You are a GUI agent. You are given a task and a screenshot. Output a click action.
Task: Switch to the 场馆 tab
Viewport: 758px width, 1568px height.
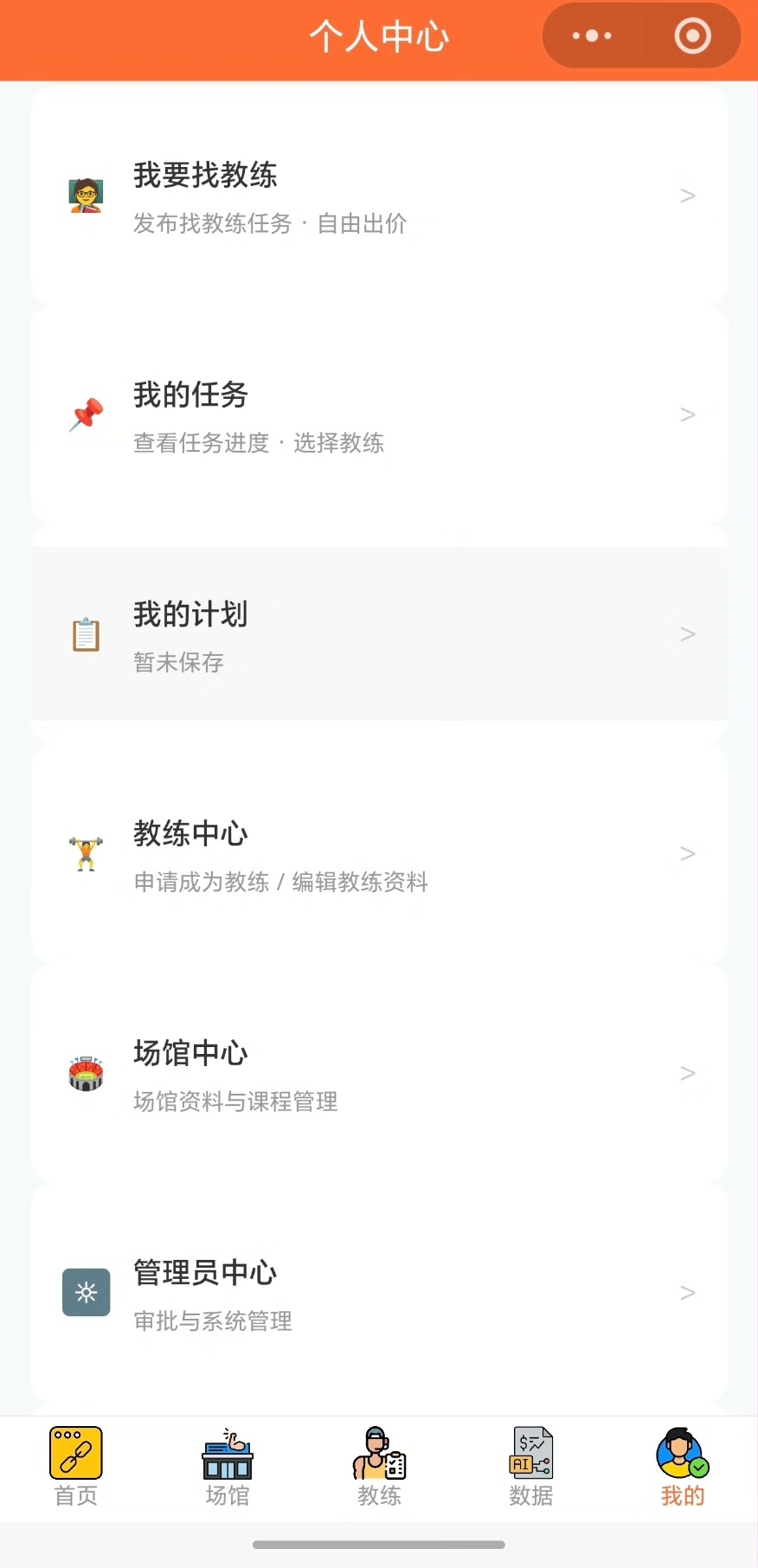tap(228, 1468)
